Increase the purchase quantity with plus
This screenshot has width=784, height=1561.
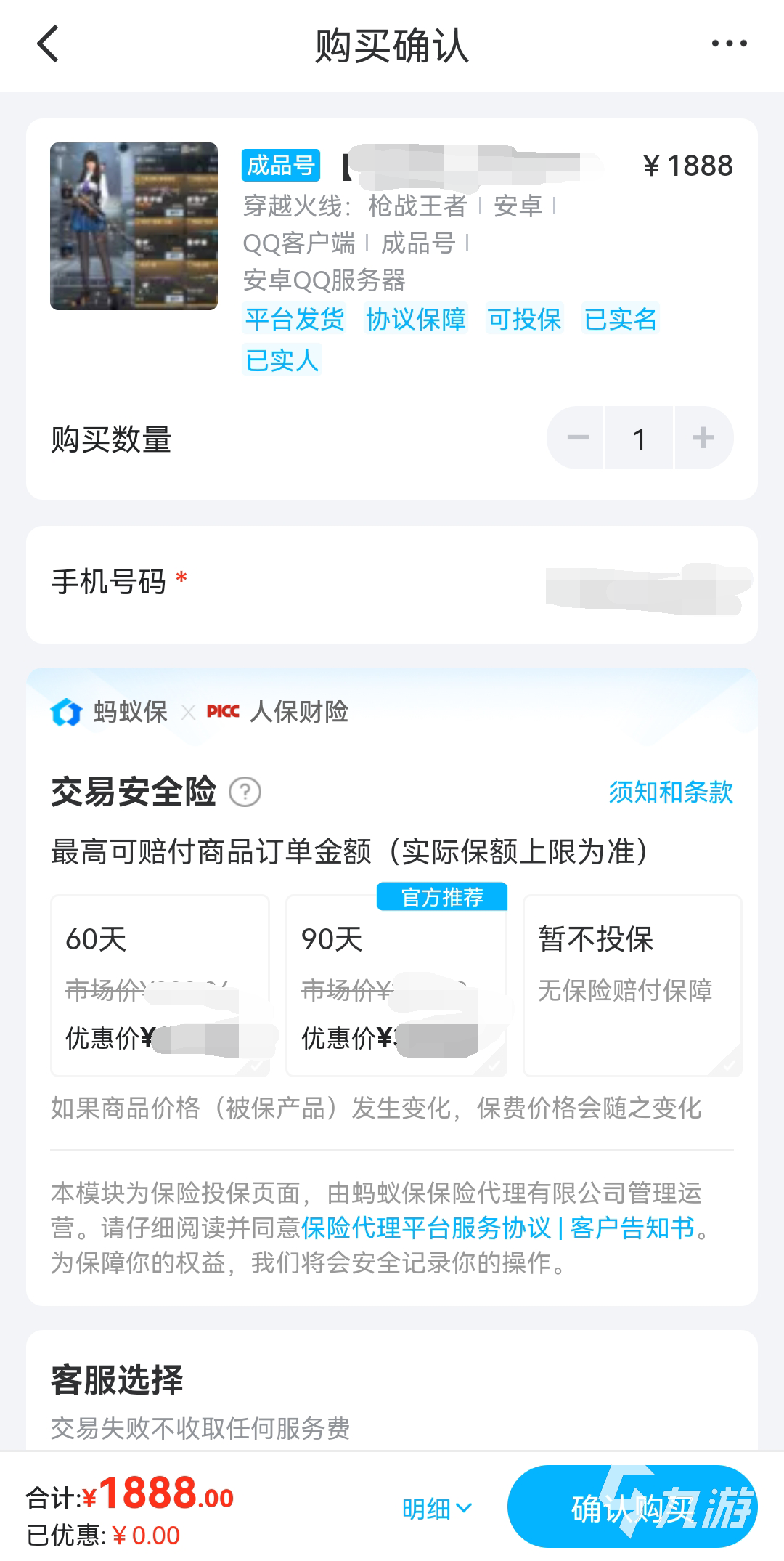tap(703, 438)
